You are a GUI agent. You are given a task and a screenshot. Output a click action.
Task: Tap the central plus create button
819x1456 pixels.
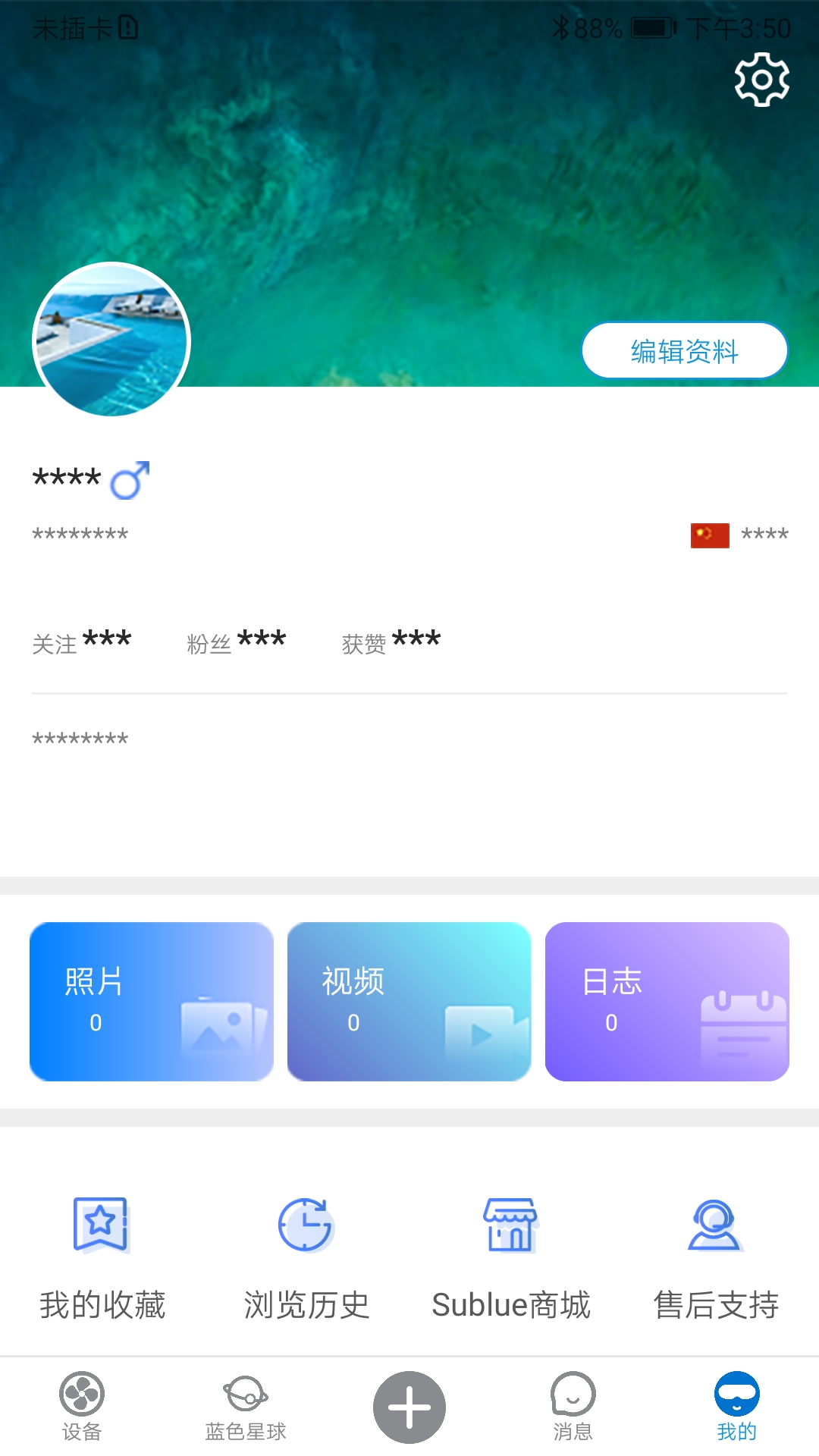[x=409, y=1407]
